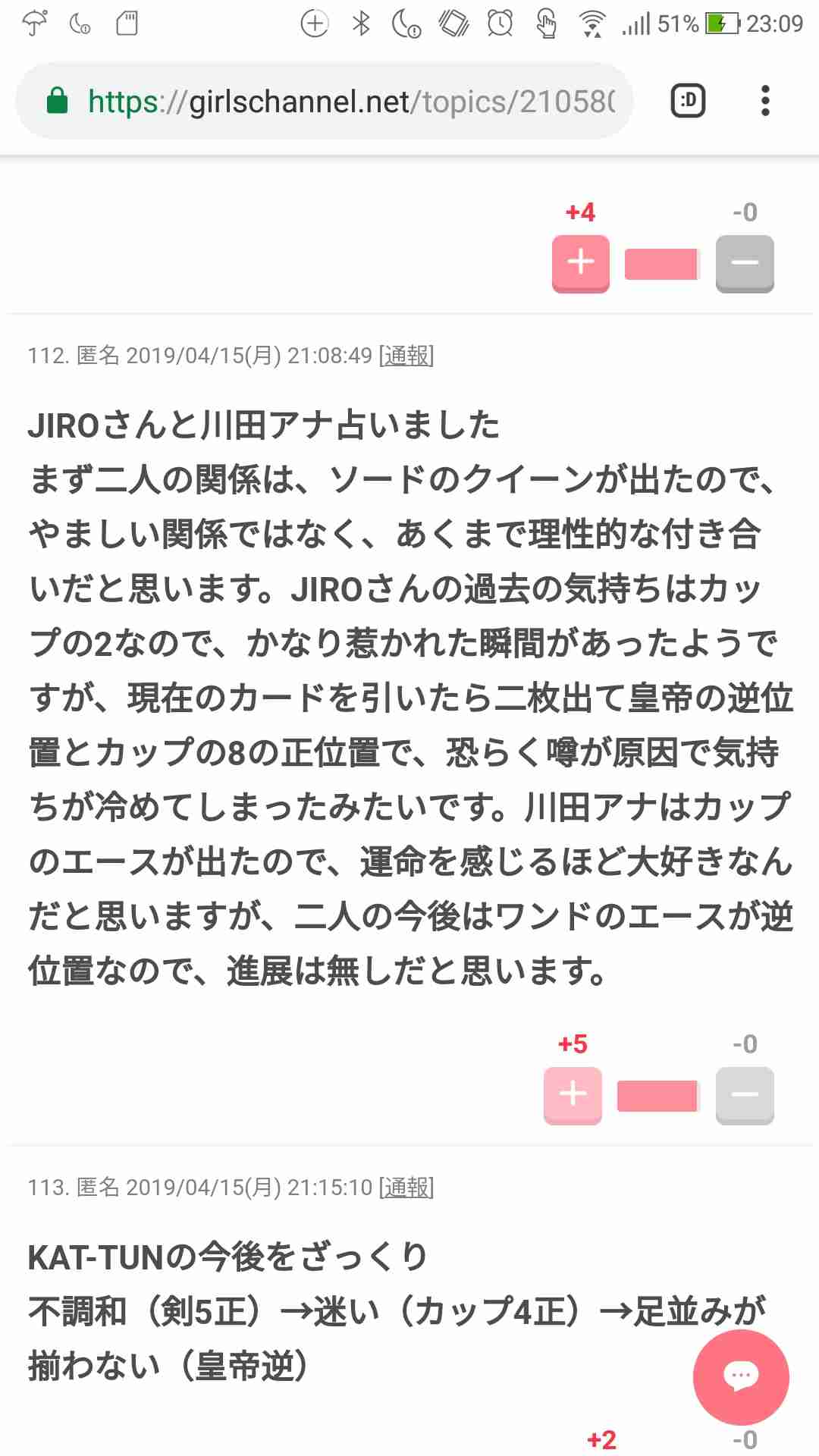Downvote the comment with +4 votes
The width and height of the screenshot is (819, 1456).
click(x=745, y=263)
